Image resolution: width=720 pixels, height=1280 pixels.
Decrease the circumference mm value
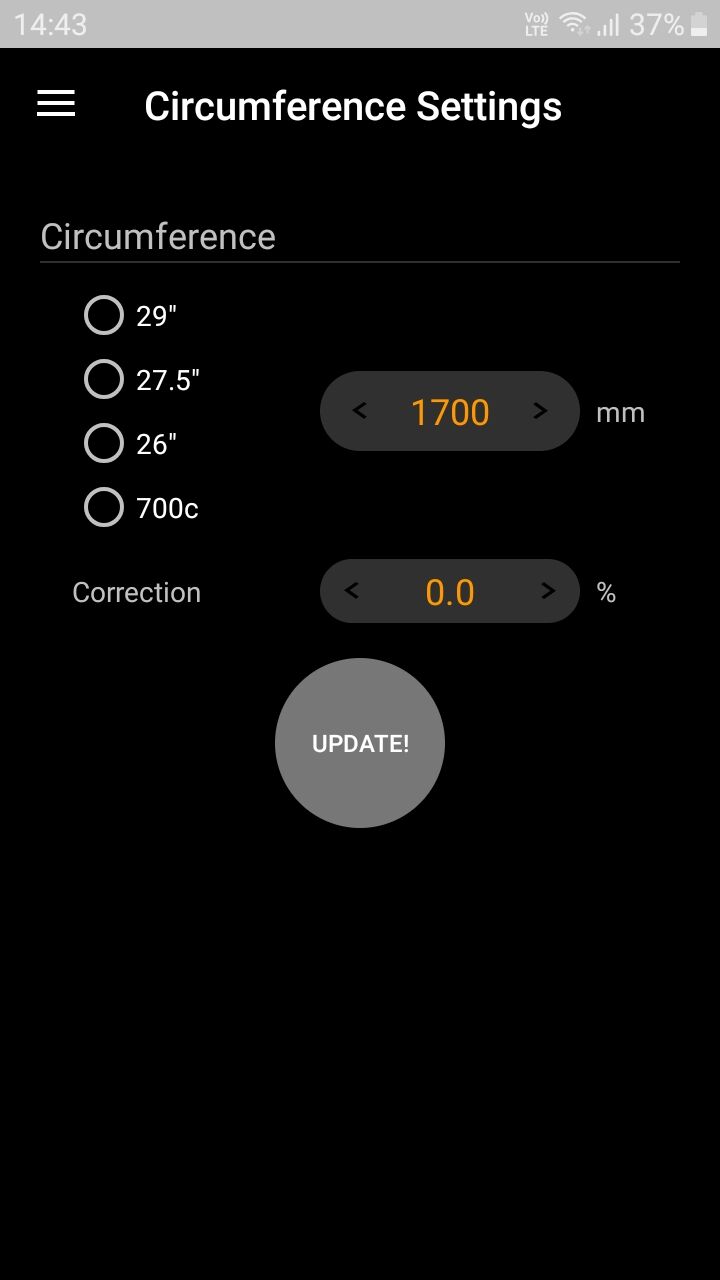coord(360,411)
